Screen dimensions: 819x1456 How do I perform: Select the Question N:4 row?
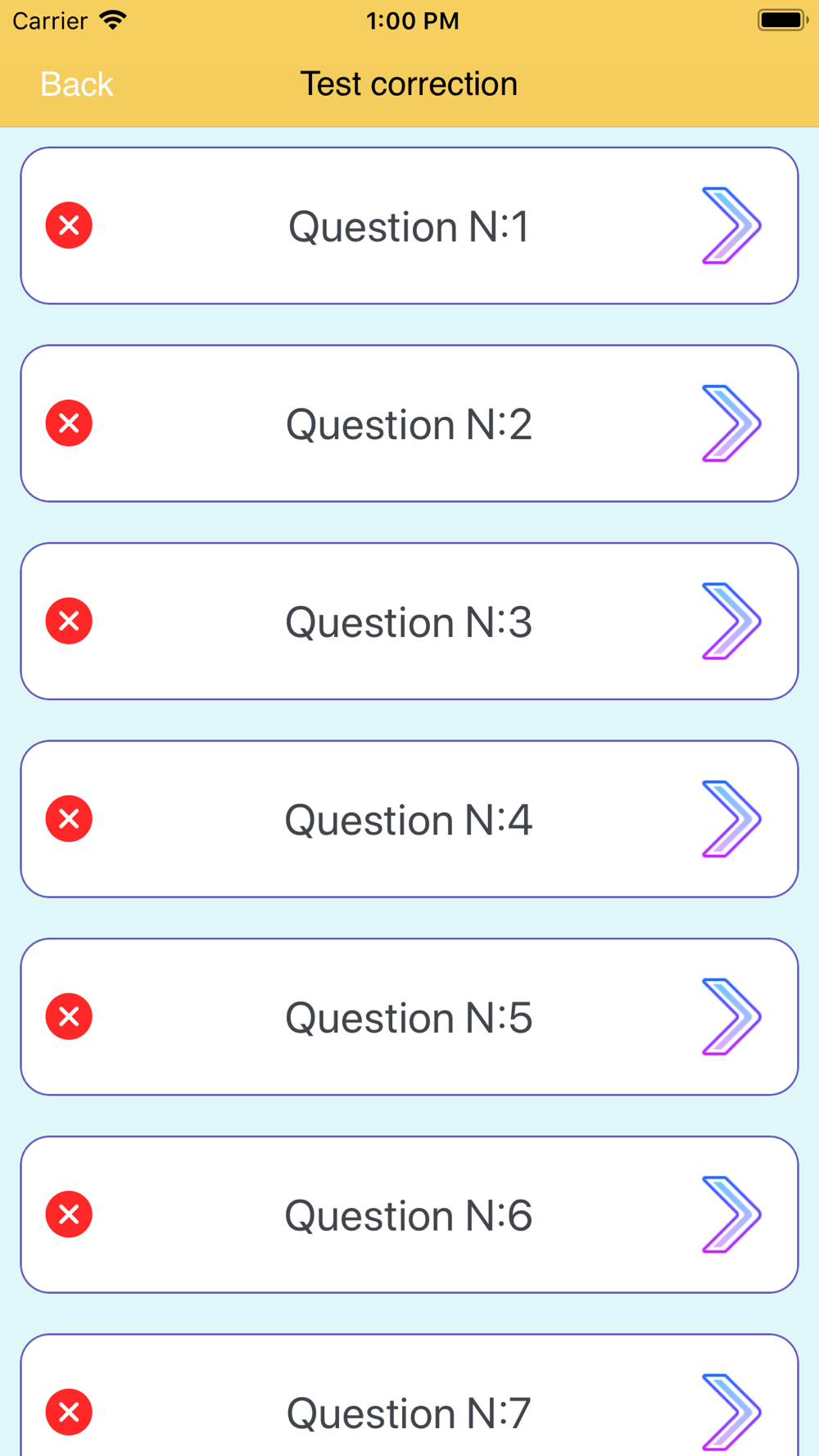409,819
